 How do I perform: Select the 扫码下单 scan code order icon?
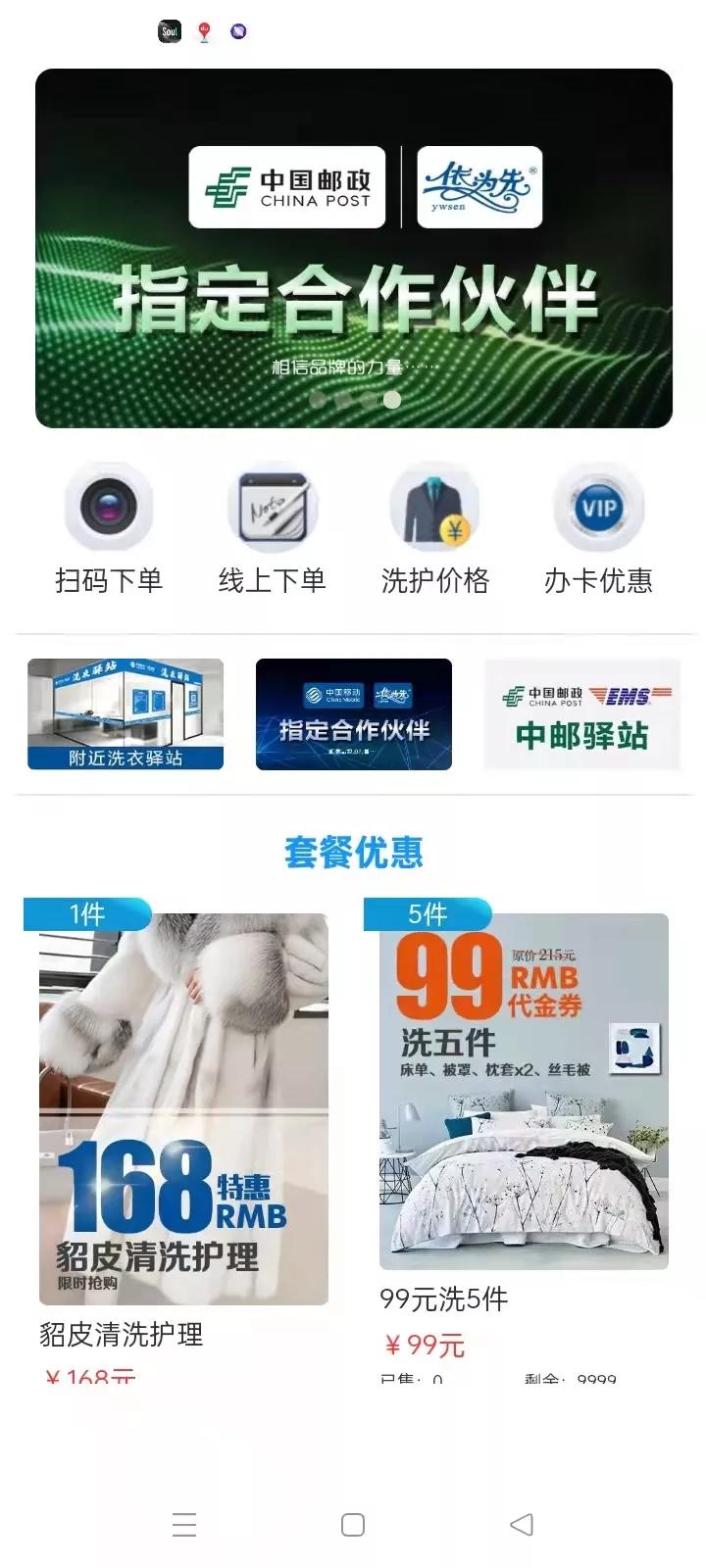(x=109, y=510)
